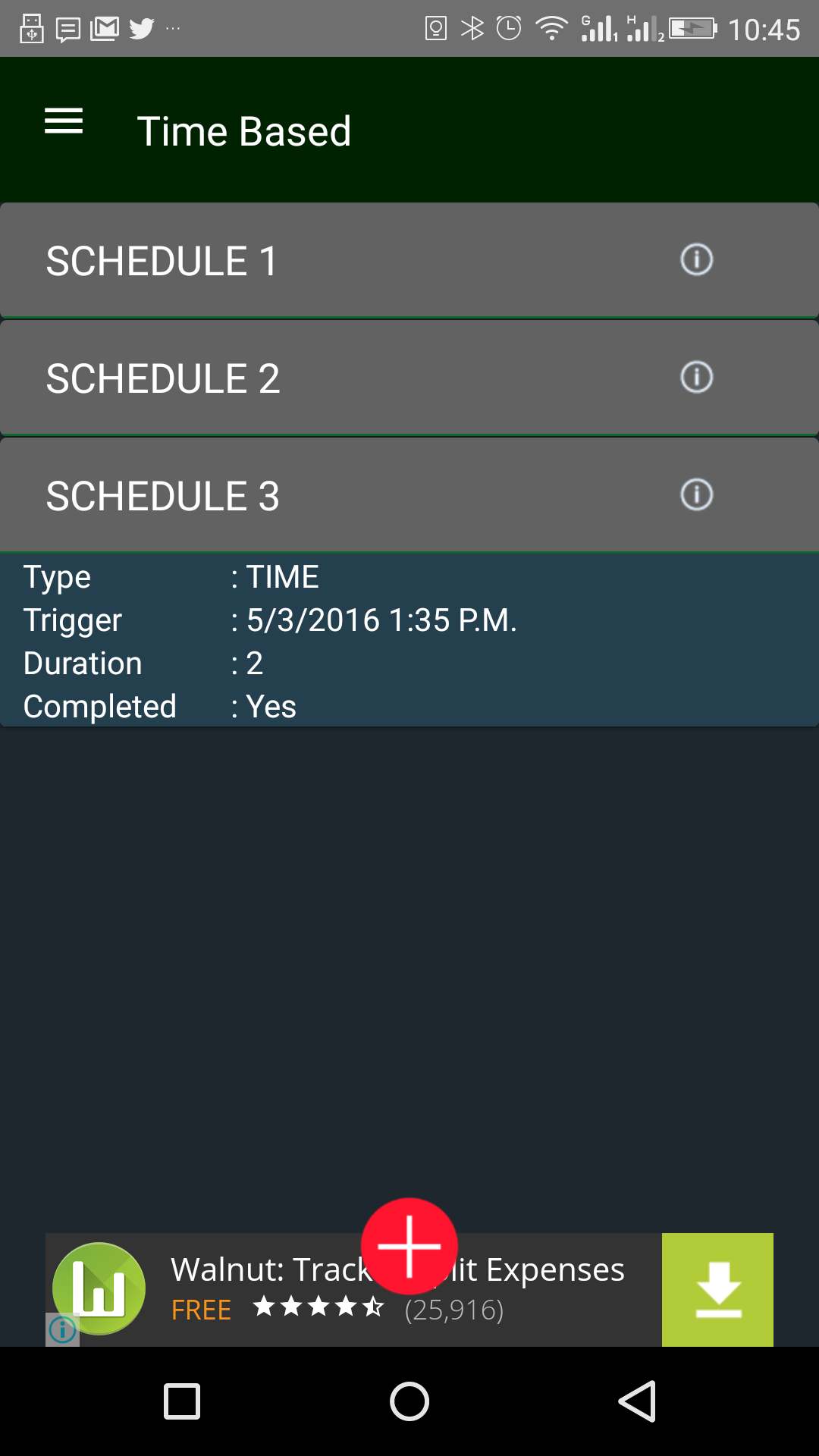Show info for SCHEDULE 2

tap(696, 377)
